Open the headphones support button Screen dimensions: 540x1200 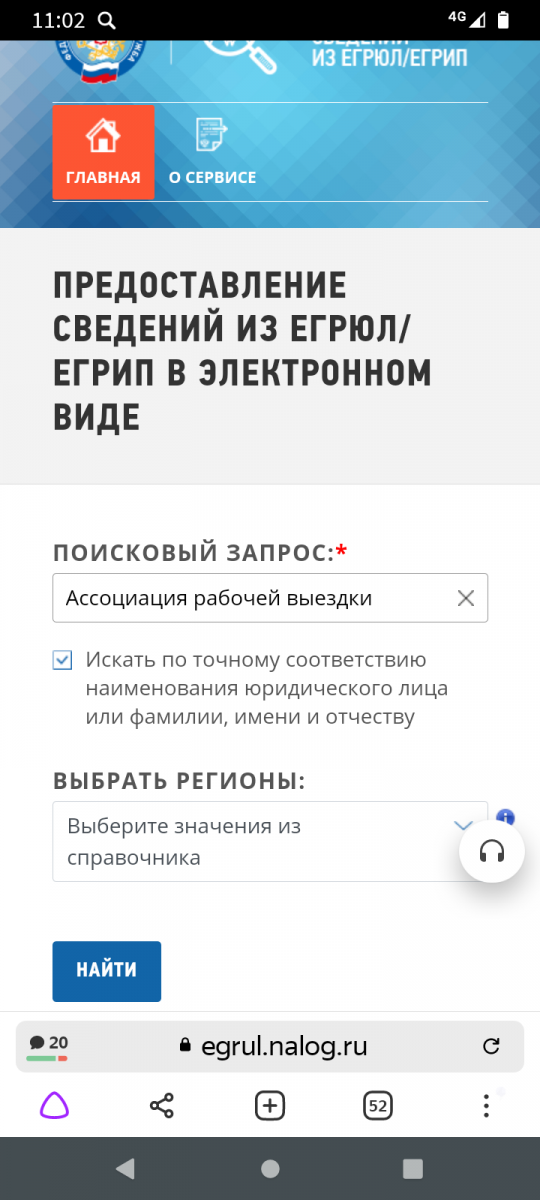point(491,851)
